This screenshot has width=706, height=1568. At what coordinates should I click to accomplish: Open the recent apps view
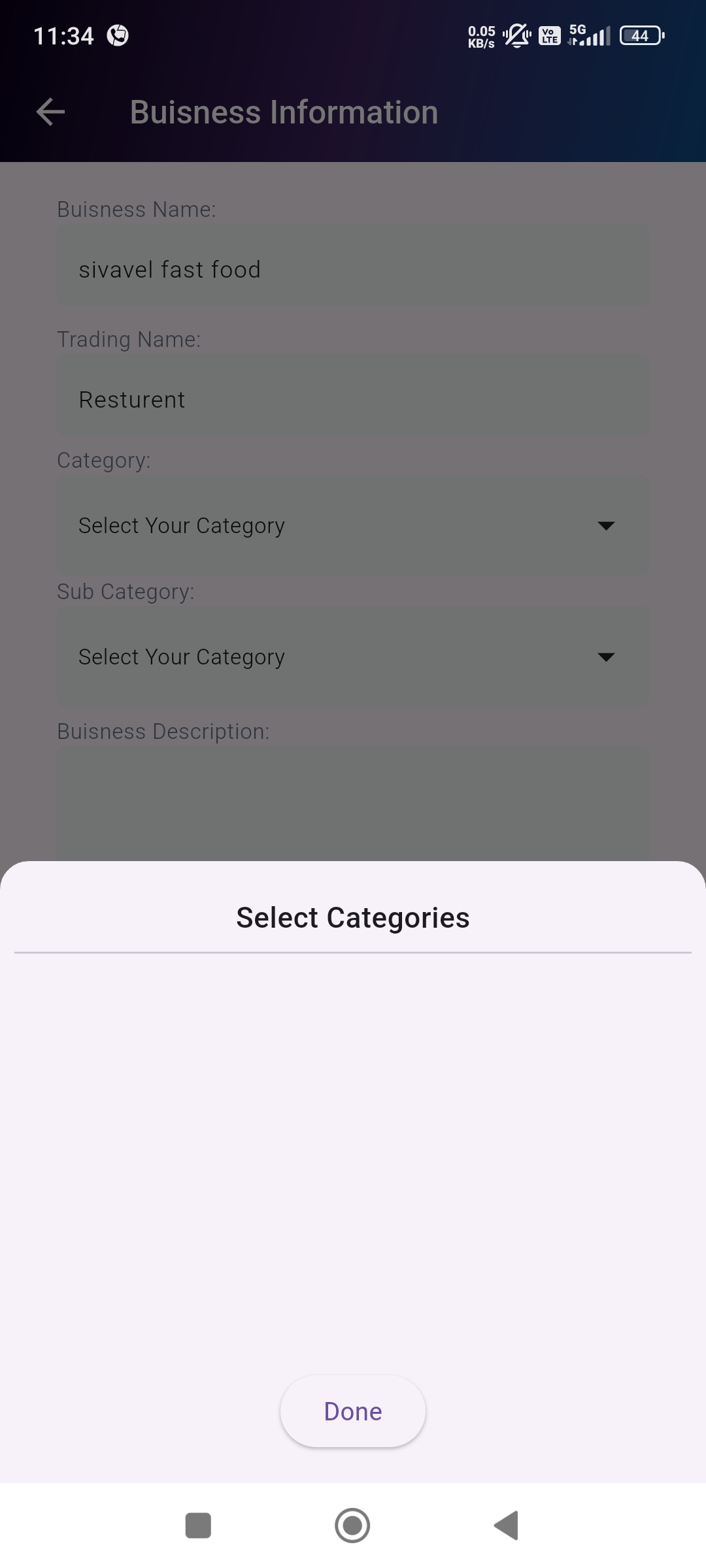pyautogui.click(x=198, y=1526)
